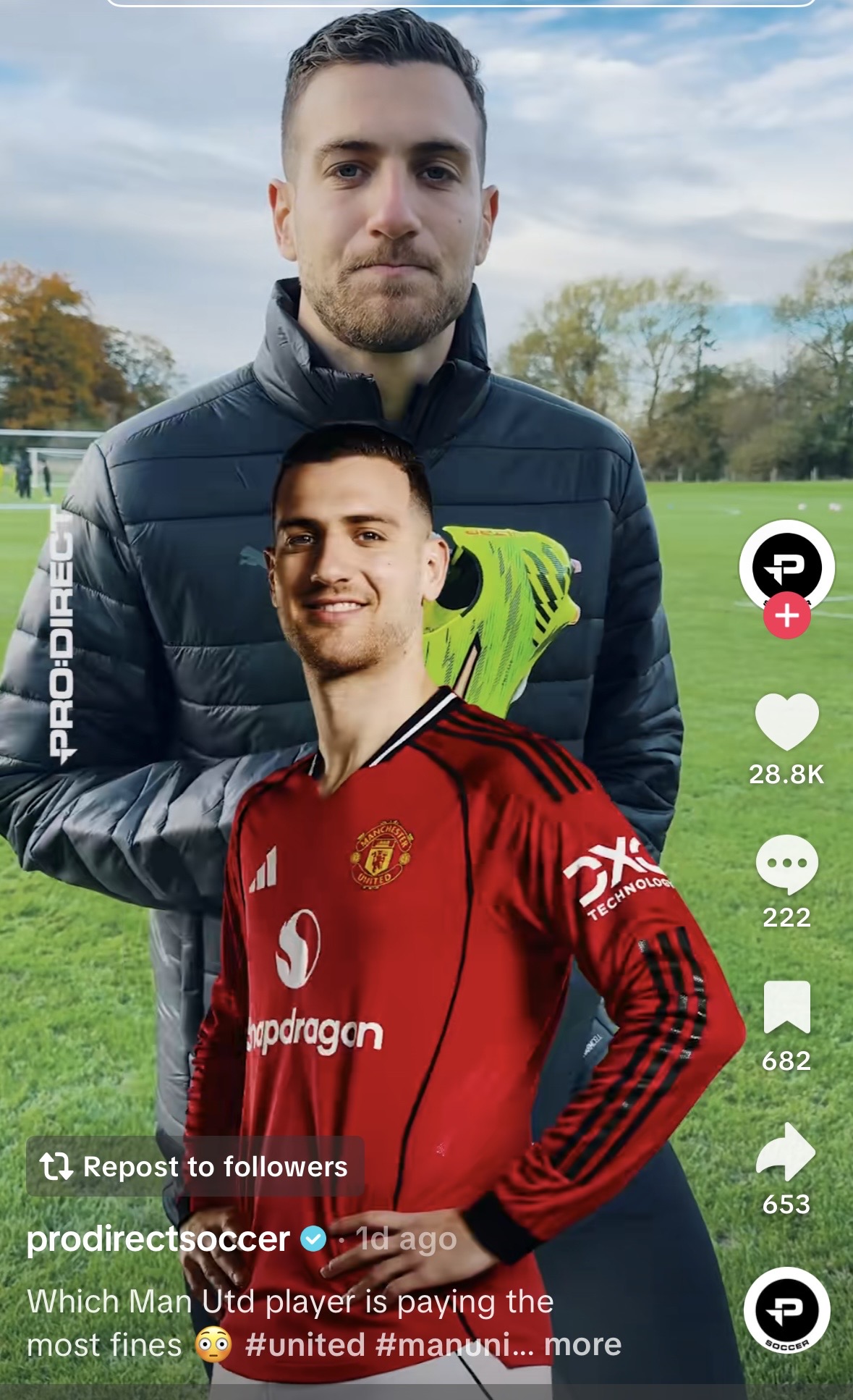Open the #united hashtag

pyautogui.click(x=305, y=1344)
